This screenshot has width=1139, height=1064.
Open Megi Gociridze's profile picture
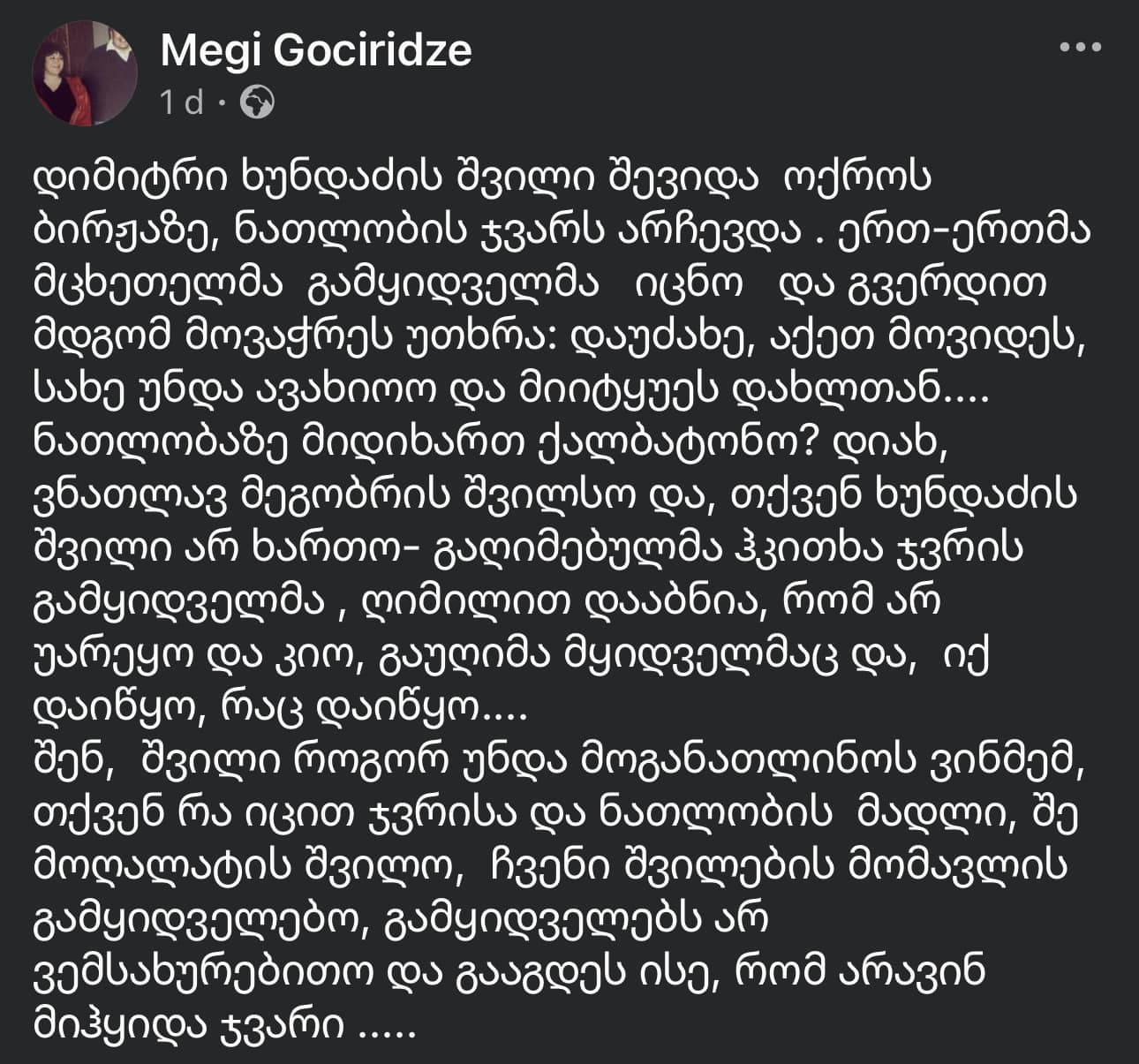coord(86,77)
